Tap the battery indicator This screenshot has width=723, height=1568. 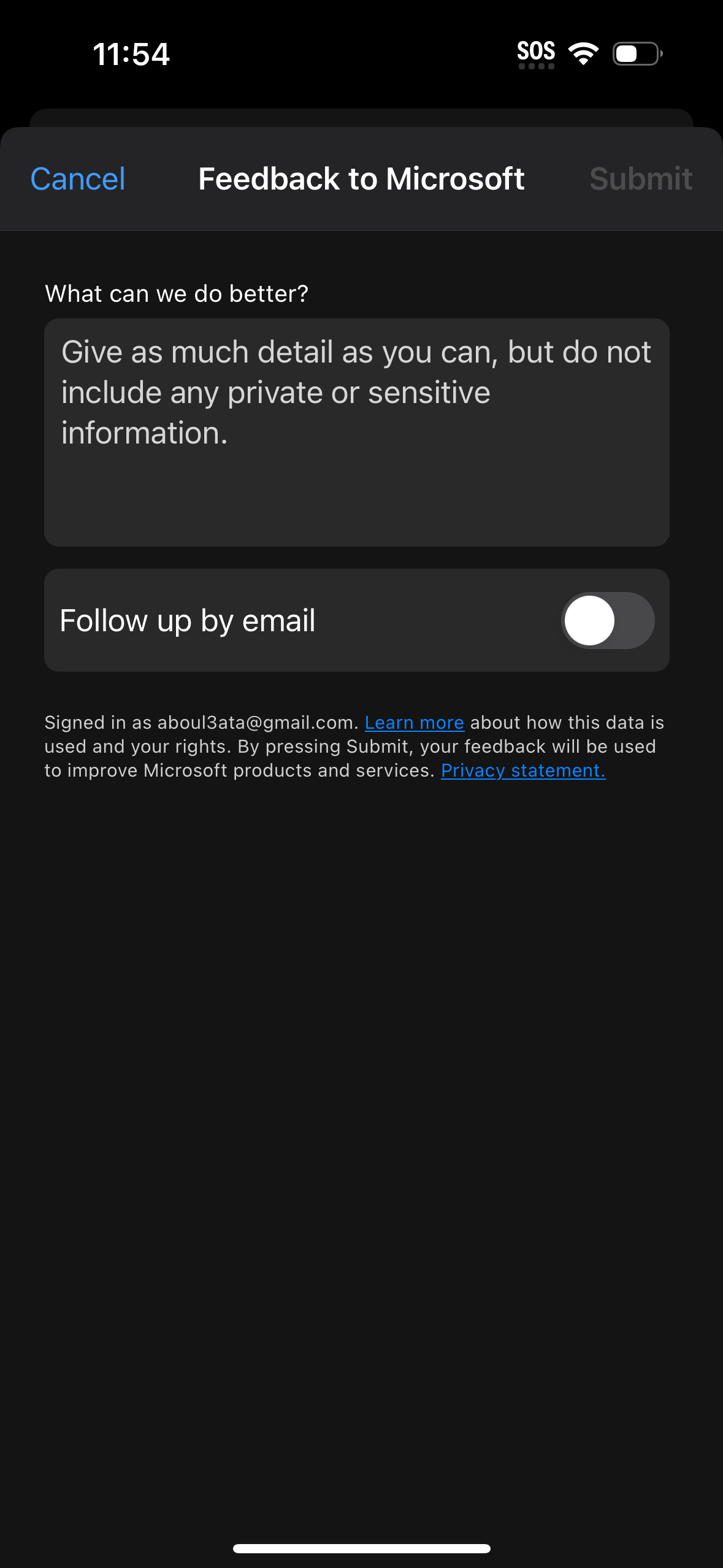634,54
